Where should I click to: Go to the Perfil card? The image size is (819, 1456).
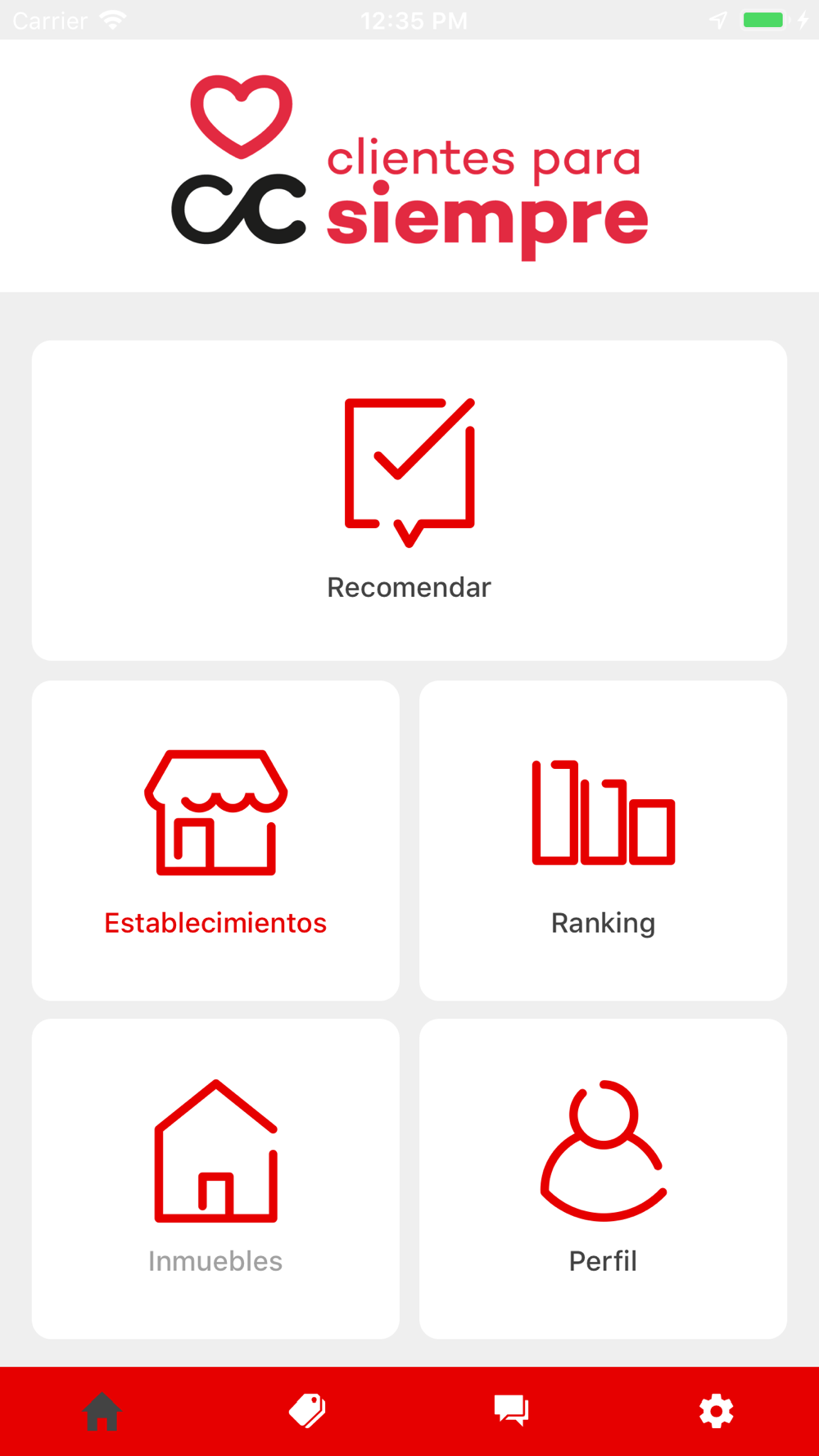pyautogui.click(x=603, y=1178)
